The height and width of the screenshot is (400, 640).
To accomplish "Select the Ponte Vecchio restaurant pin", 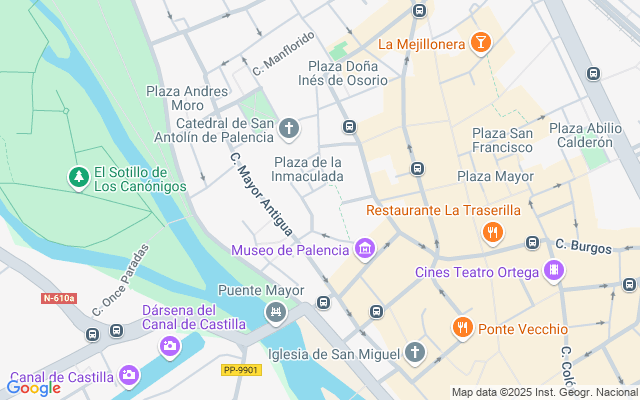I will click(461, 328).
